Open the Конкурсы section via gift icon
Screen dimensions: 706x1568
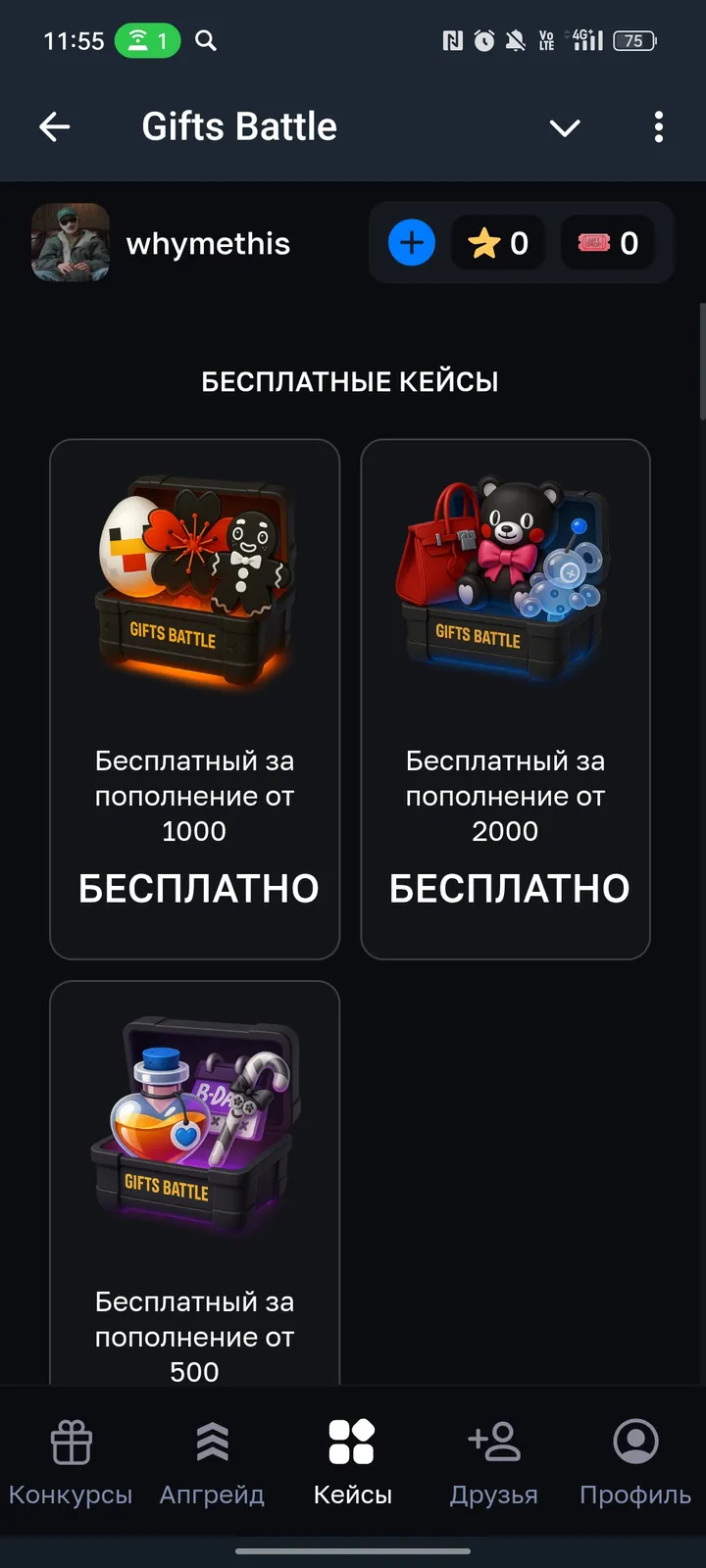click(x=70, y=1442)
